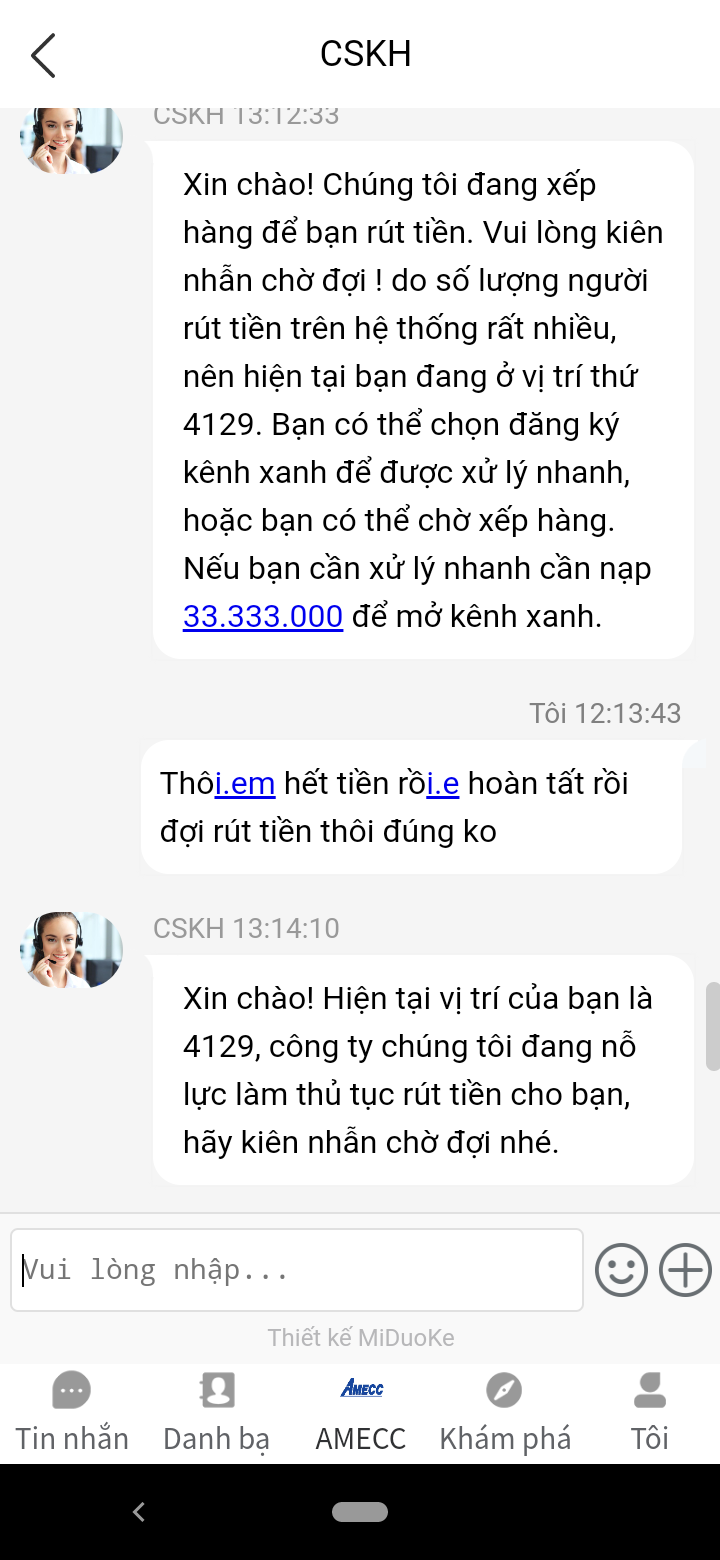Screen dimensions: 720x1560
Task: Go to the Tôi profile tab
Action: point(649,1412)
